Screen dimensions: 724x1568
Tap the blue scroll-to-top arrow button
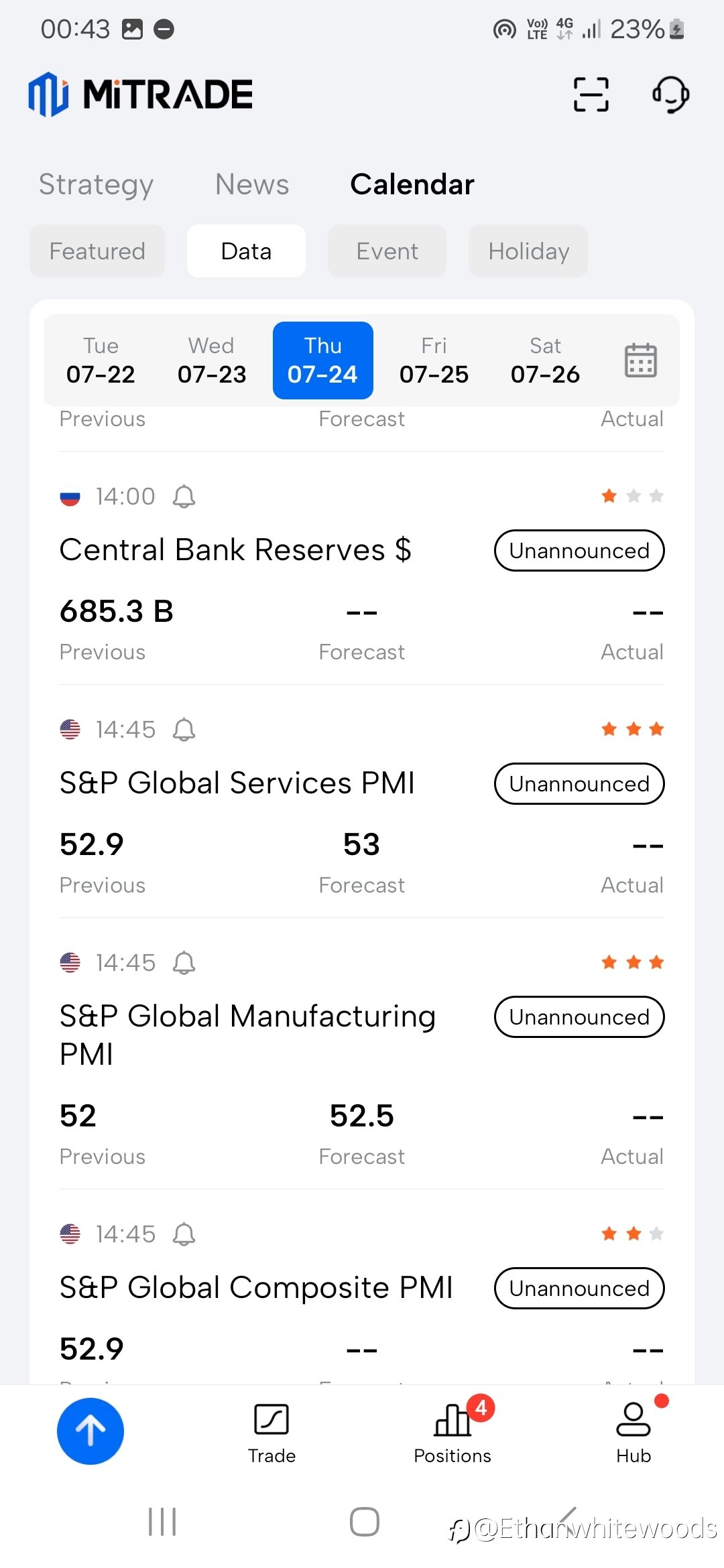[90, 1431]
